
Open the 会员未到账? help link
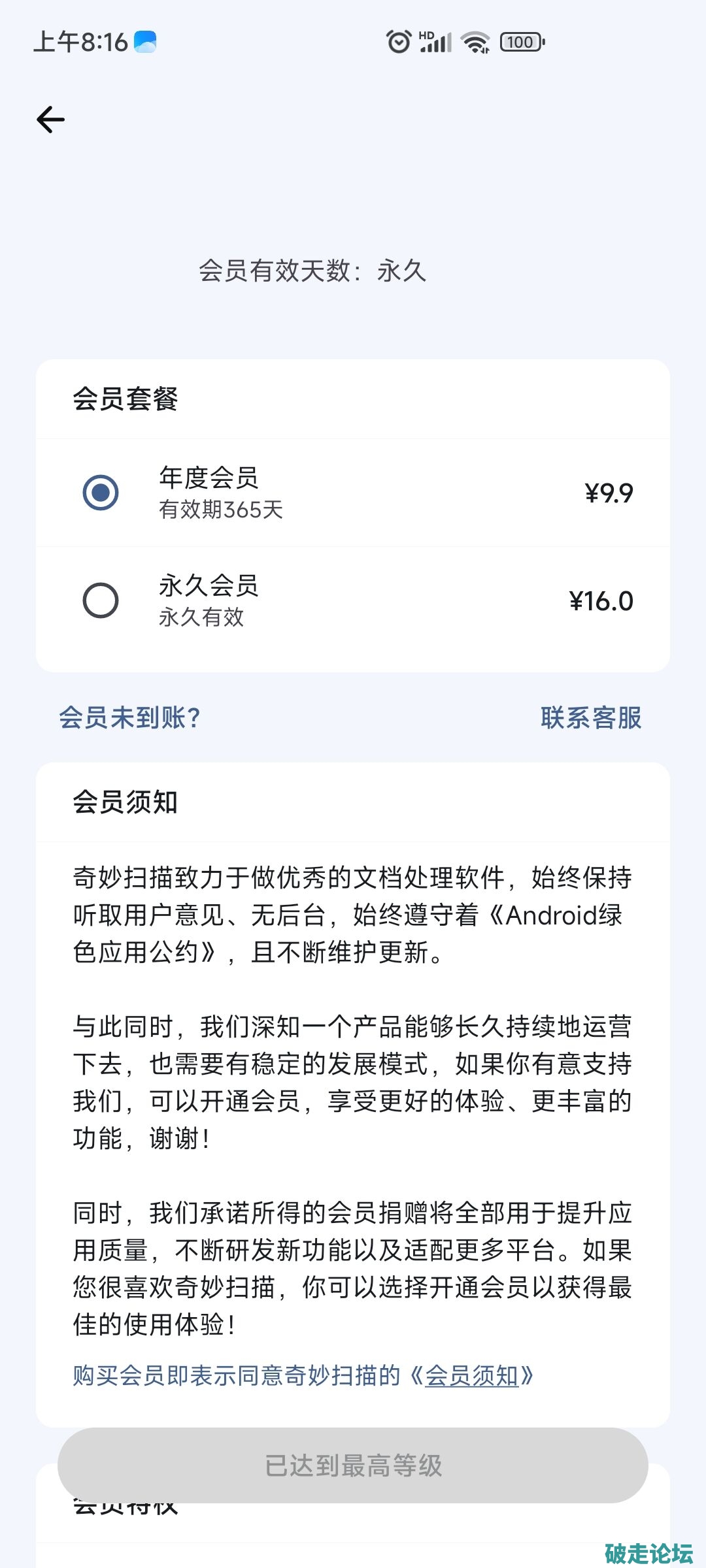tap(129, 717)
